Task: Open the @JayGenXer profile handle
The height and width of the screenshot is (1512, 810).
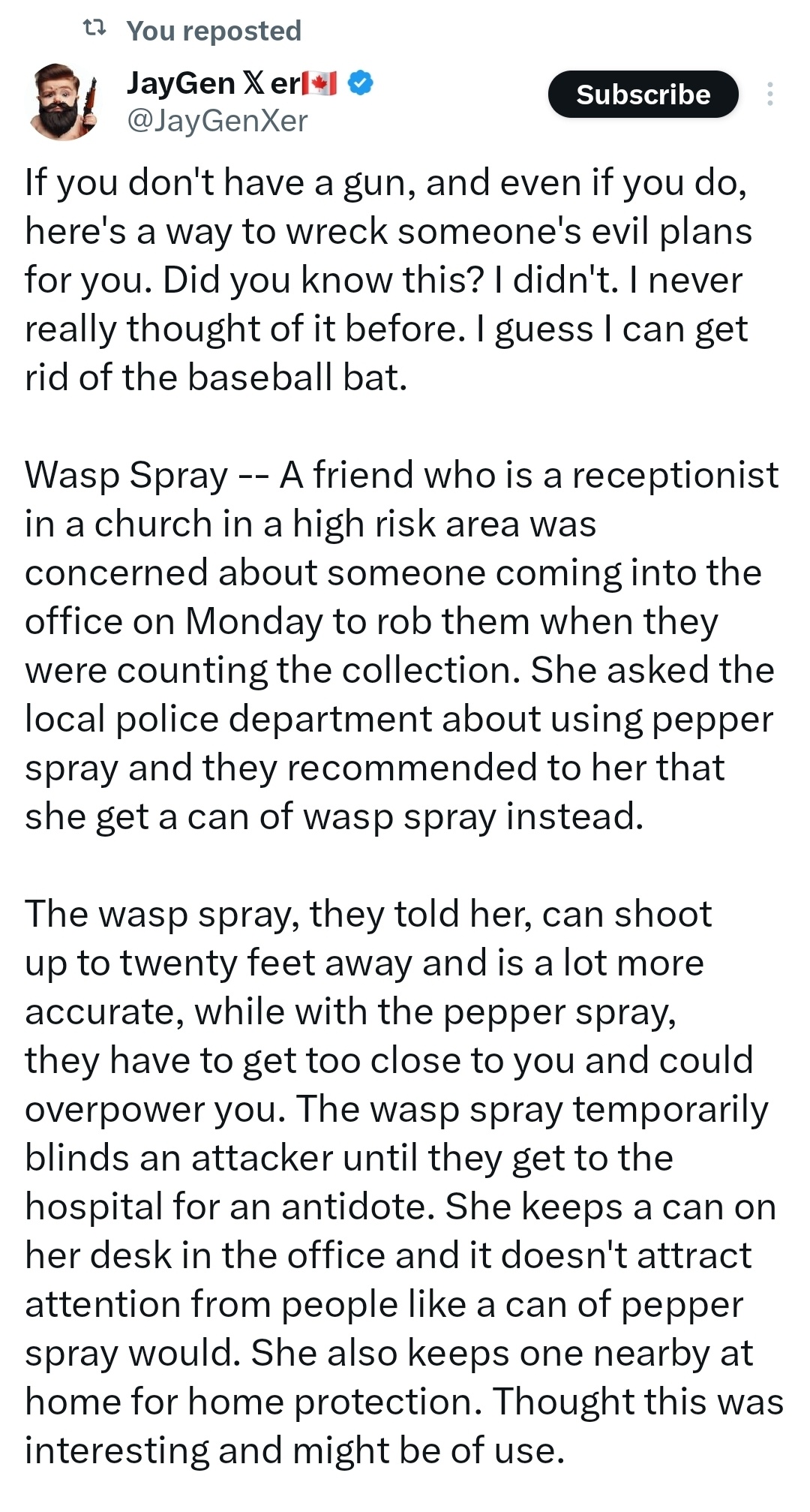Action: click(x=217, y=121)
